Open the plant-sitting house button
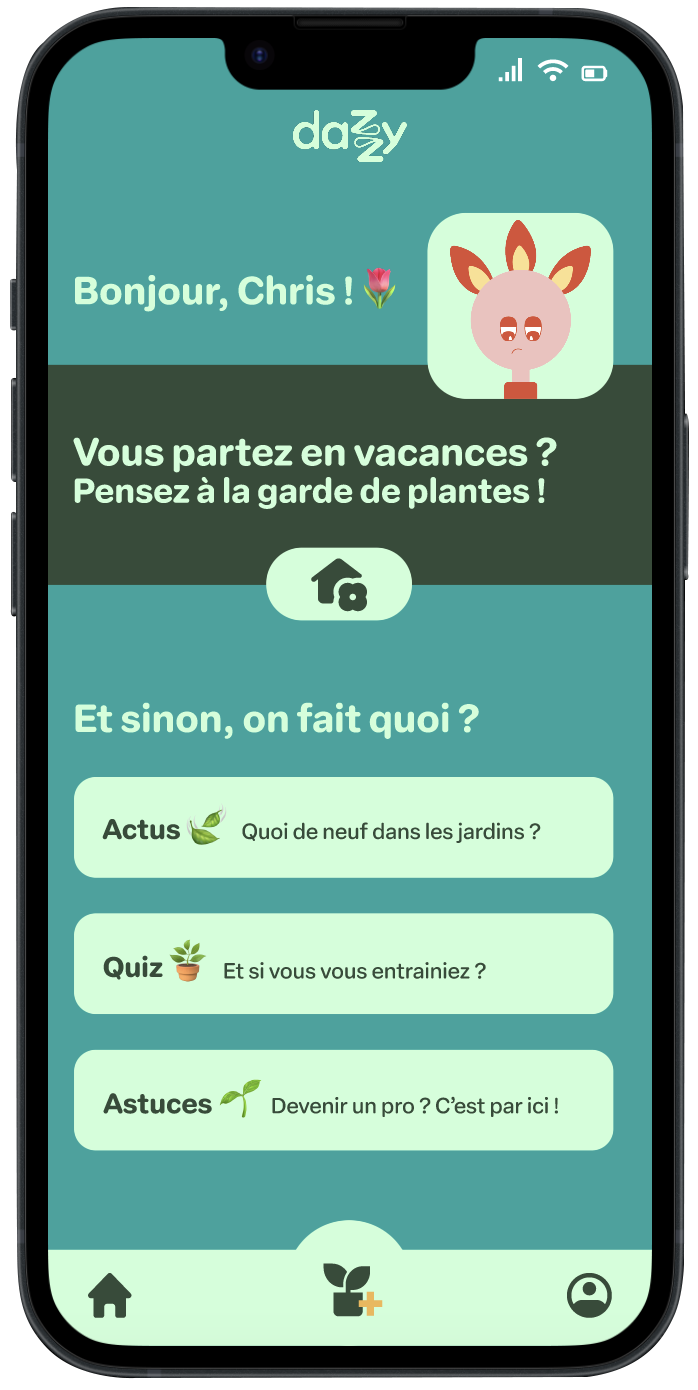The image size is (698, 1390). tap(339, 584)
